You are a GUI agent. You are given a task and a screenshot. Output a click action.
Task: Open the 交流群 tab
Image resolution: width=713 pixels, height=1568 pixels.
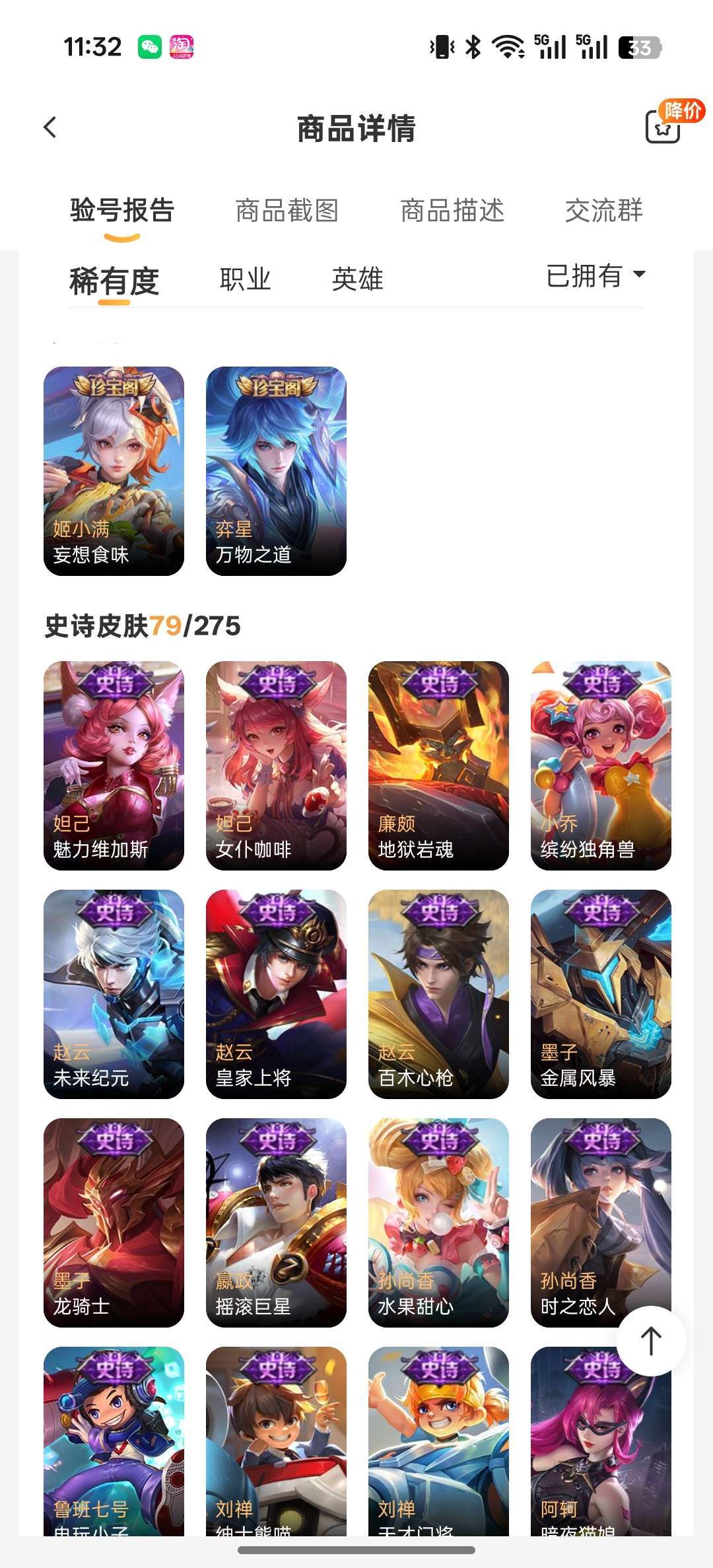click(603, 211)
